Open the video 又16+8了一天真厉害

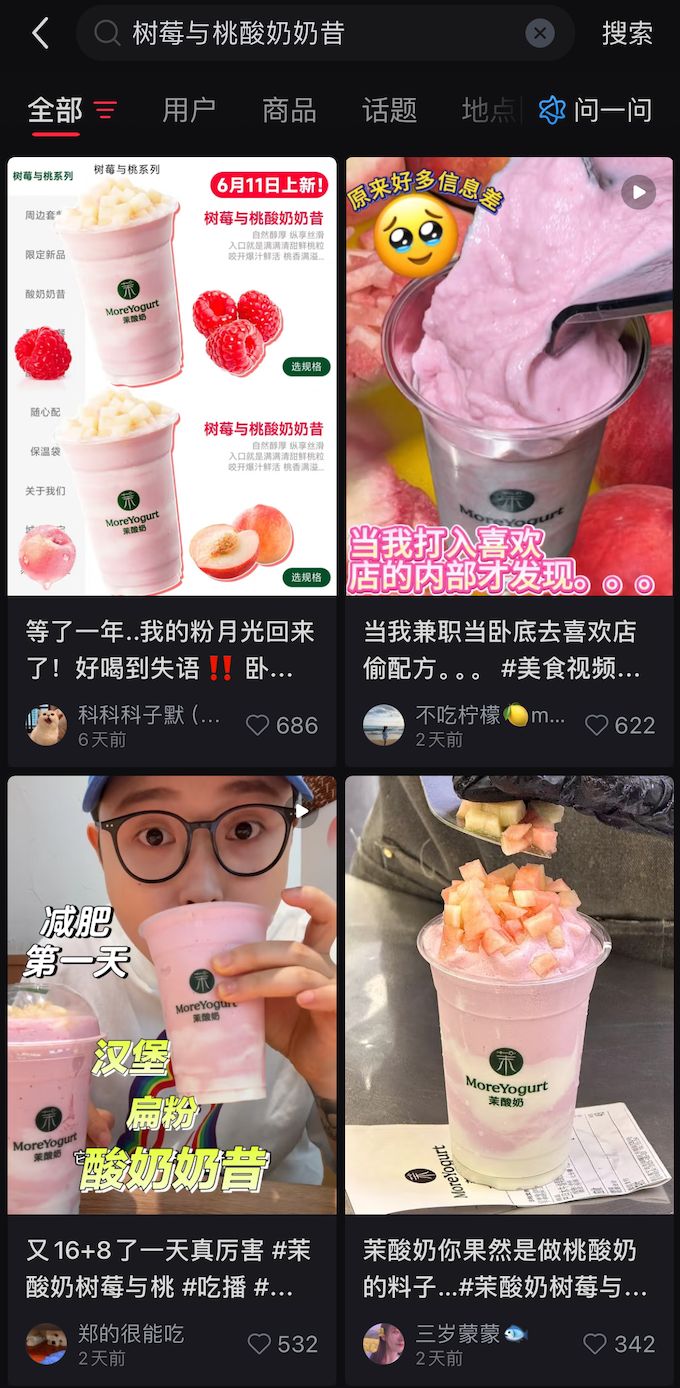click(x=172, y=995)
